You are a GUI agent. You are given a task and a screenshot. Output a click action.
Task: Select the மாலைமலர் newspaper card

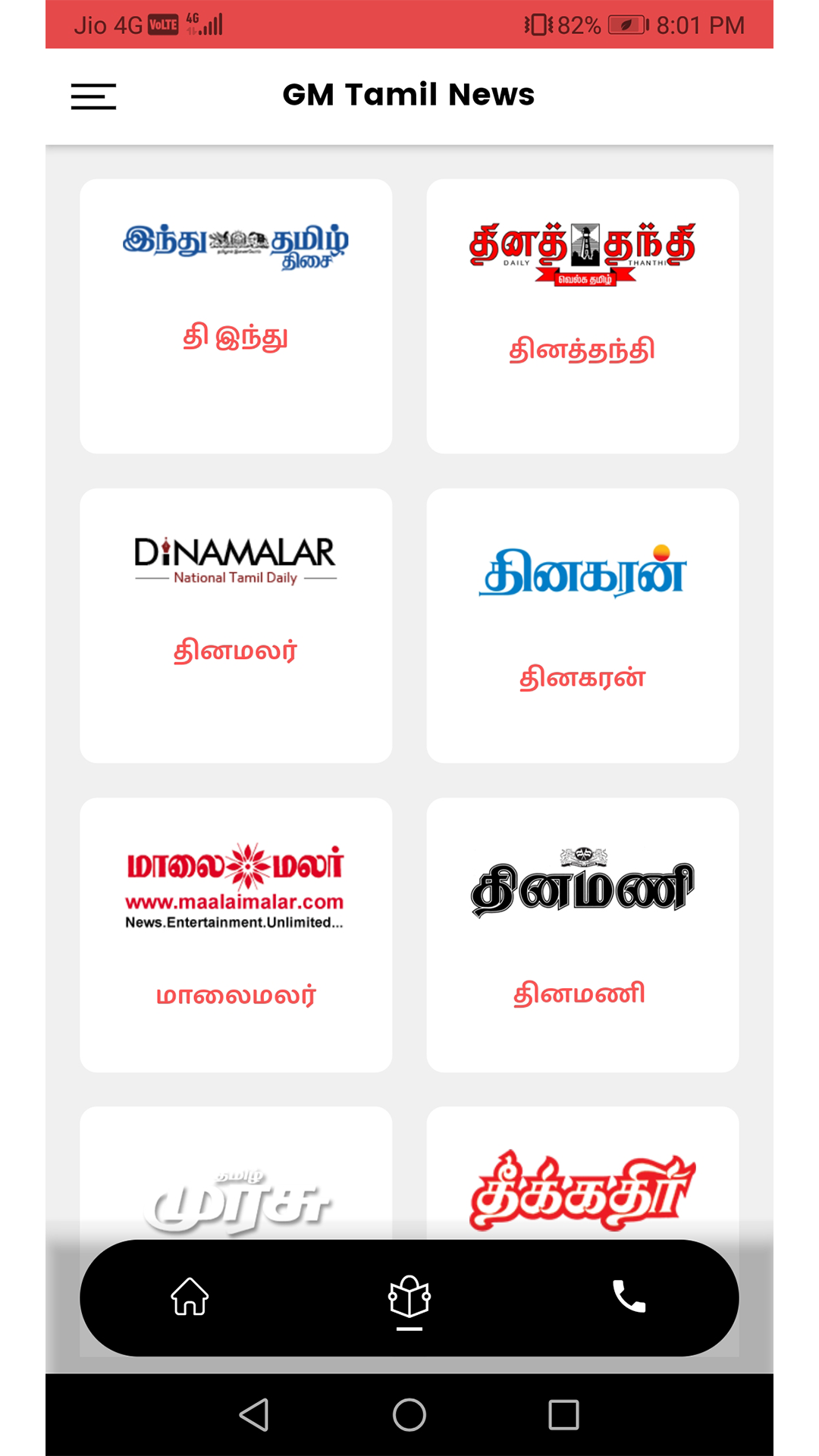tap(236, 935)
